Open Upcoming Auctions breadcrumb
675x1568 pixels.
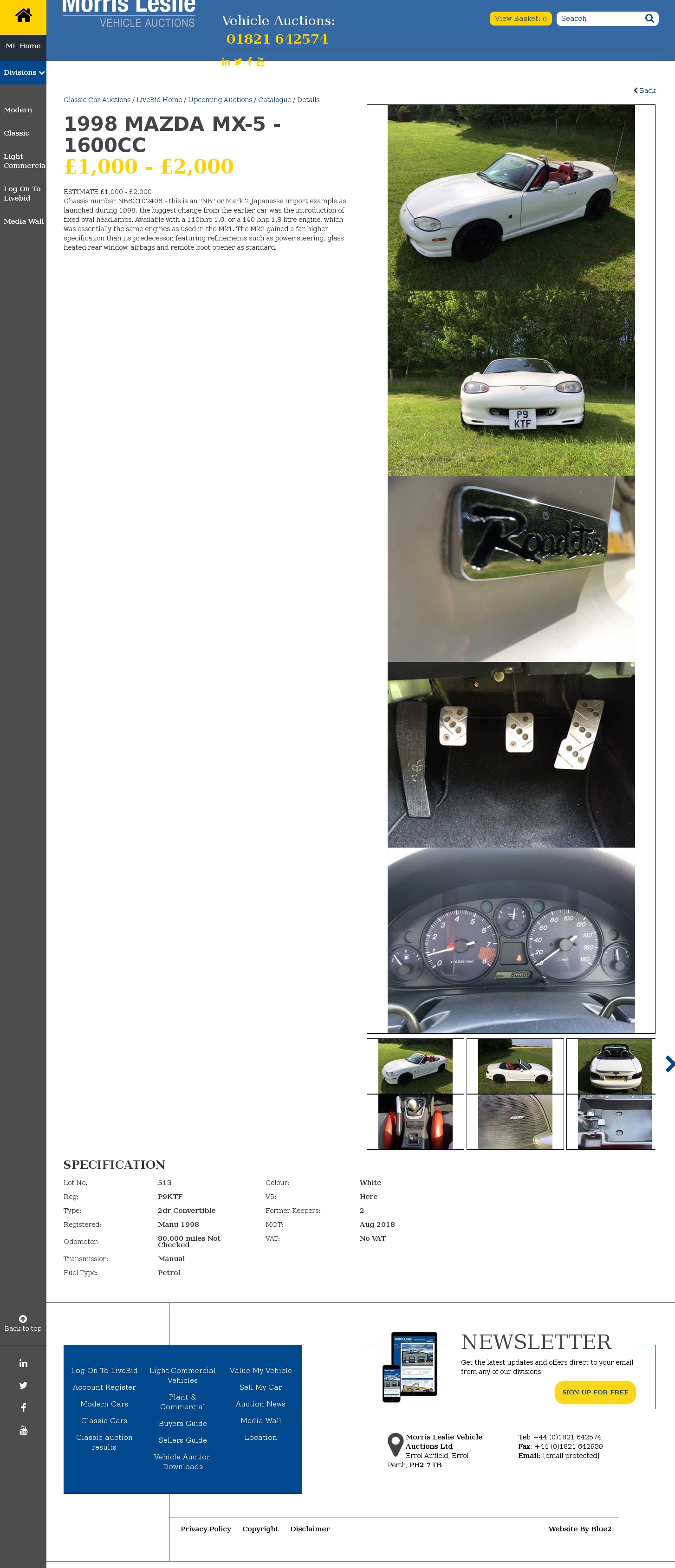(220, 100)
